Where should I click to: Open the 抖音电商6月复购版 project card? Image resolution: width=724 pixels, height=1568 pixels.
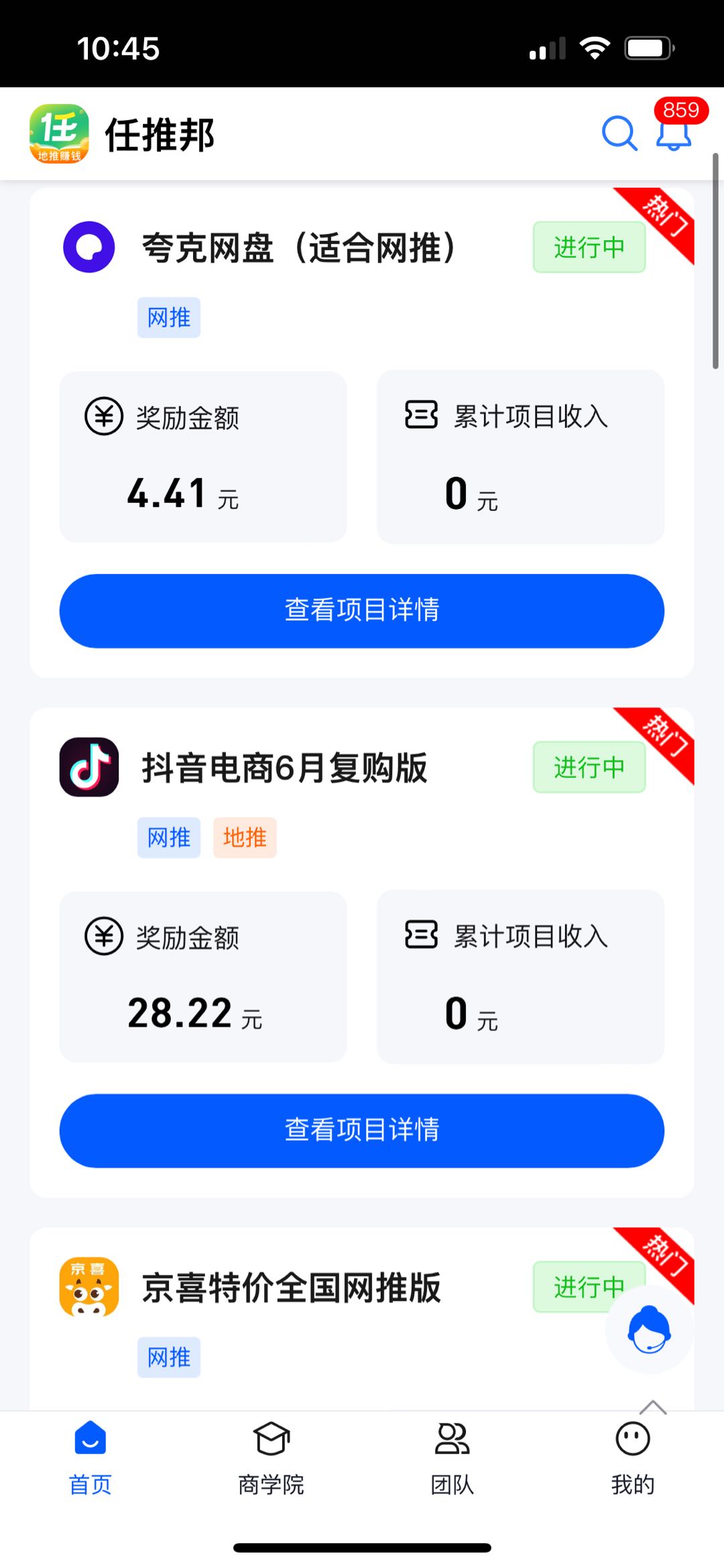[x=284, y=768]
